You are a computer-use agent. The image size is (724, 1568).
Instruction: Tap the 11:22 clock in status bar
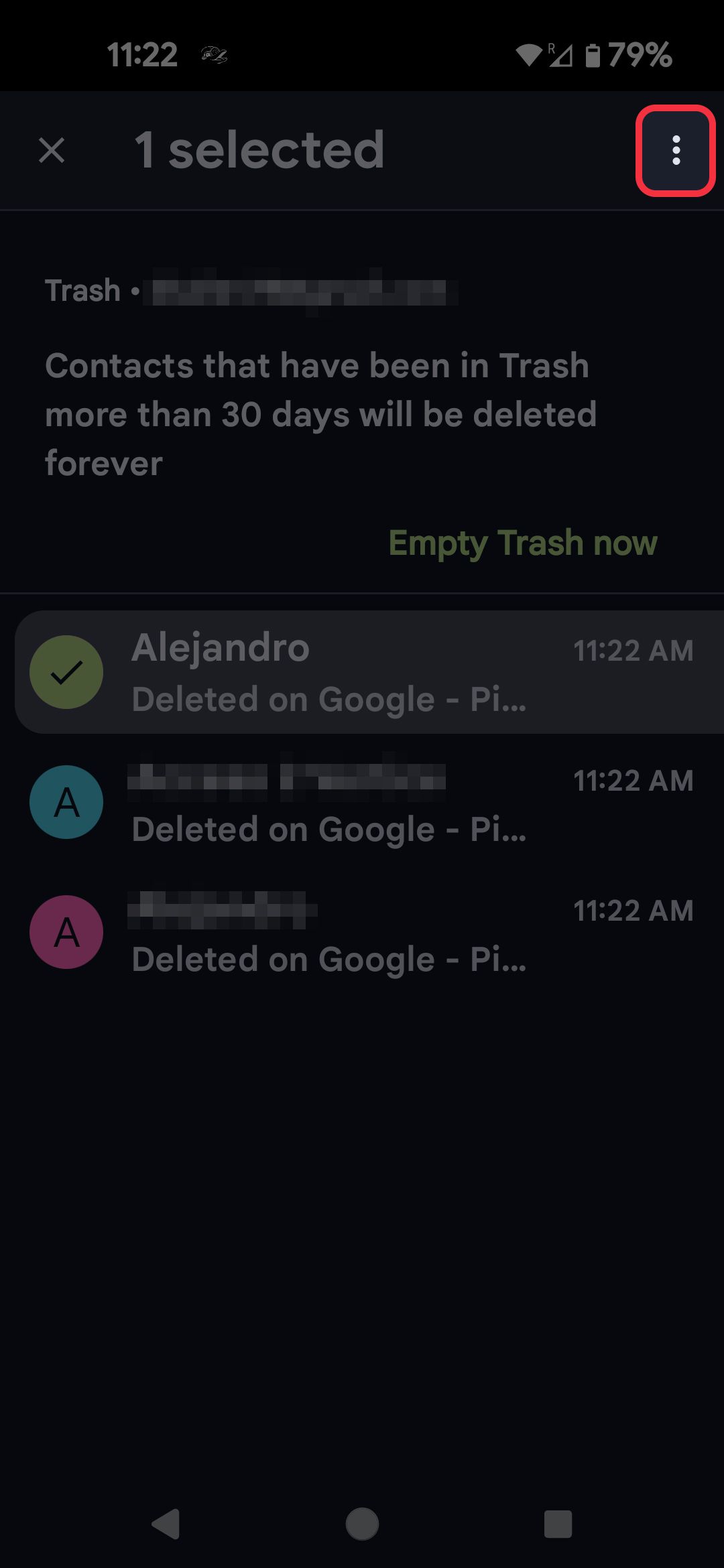click(x=143, y=54)
